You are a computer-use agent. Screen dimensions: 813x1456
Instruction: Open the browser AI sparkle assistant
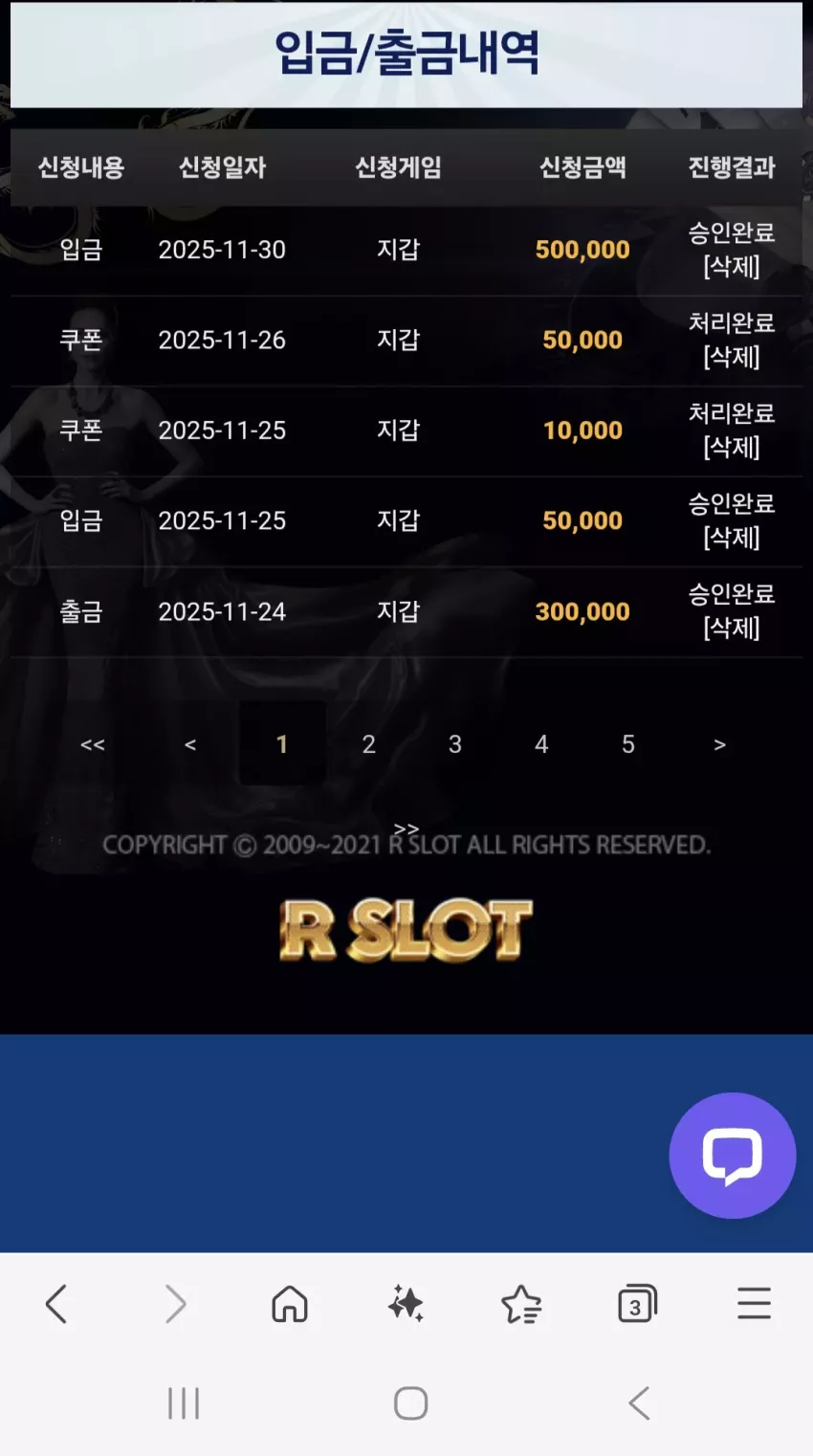coord(406,1304)
